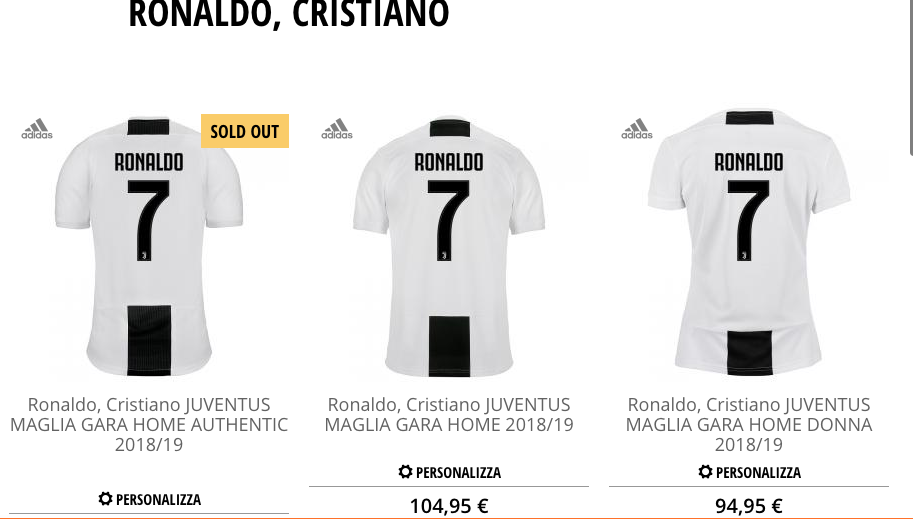Screen dimensions: 913x519
Task: Tap Personalizza under Maglia Gara Home 2018/19
Action: coord(449,472)
